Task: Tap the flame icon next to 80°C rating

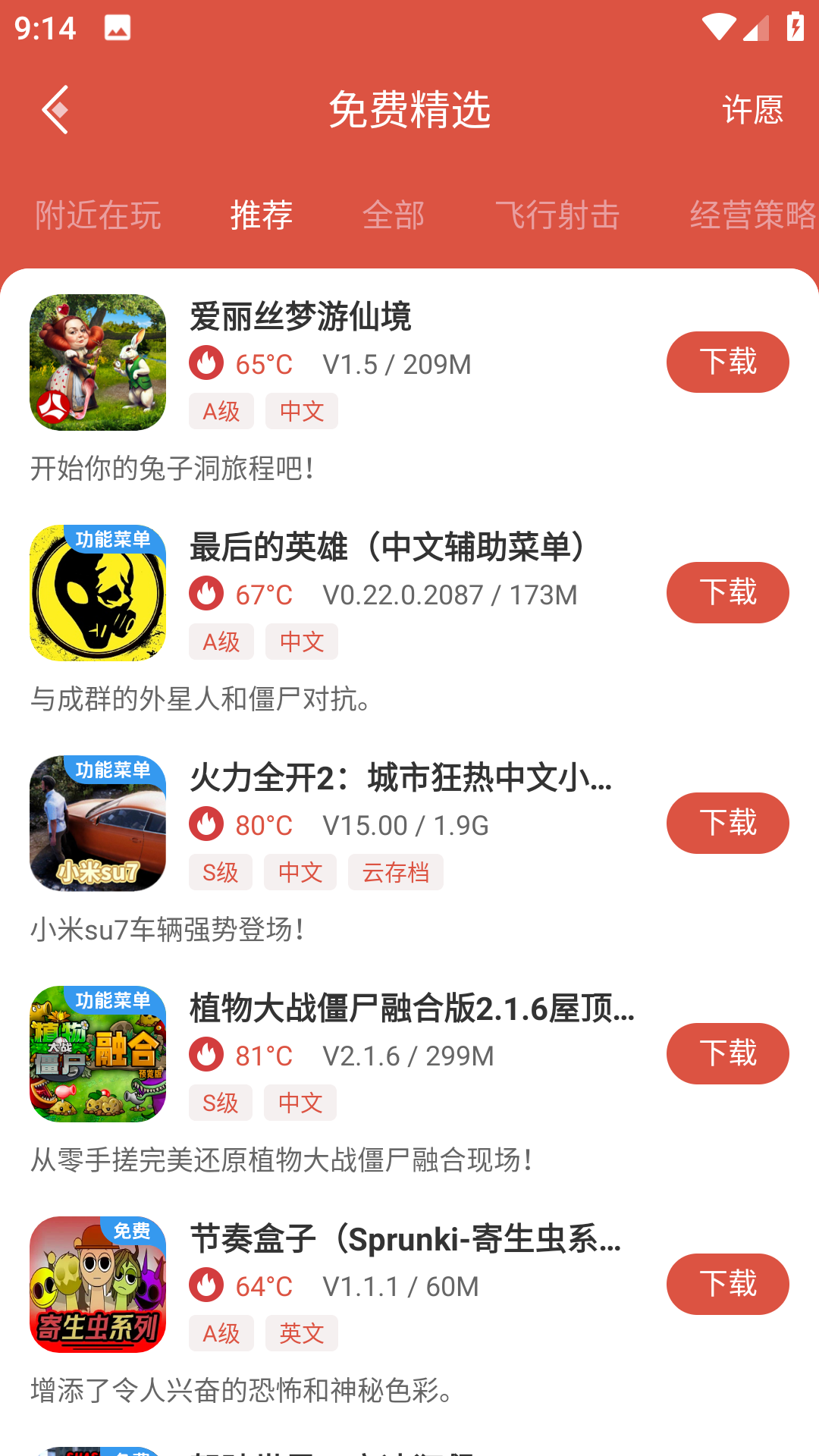Action: pyautogui.click(x=206, y=825)
